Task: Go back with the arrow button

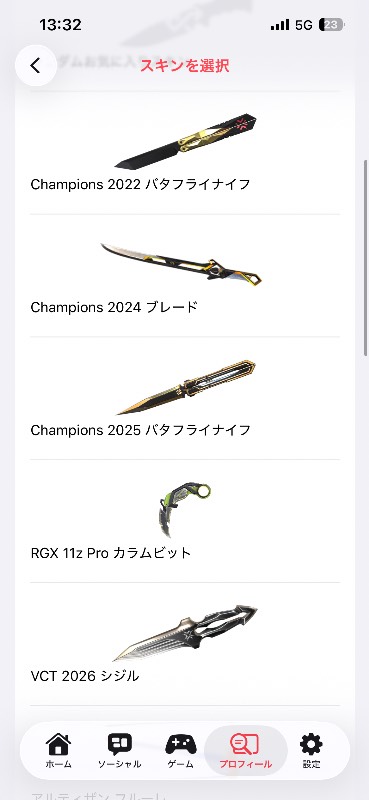Action: click(x=36, y=65)
